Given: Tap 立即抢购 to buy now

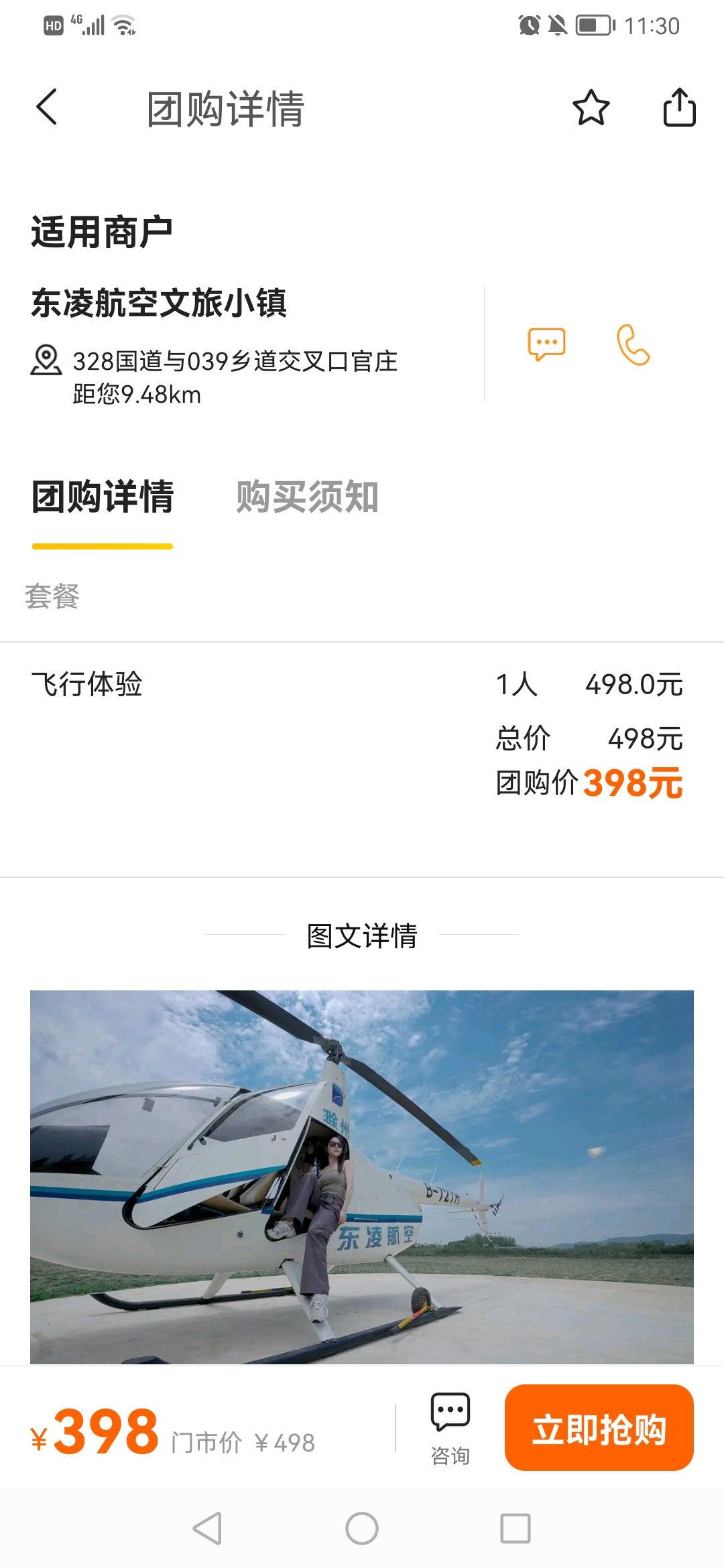Looking at the screenshot, I should tap(599, 1428).
